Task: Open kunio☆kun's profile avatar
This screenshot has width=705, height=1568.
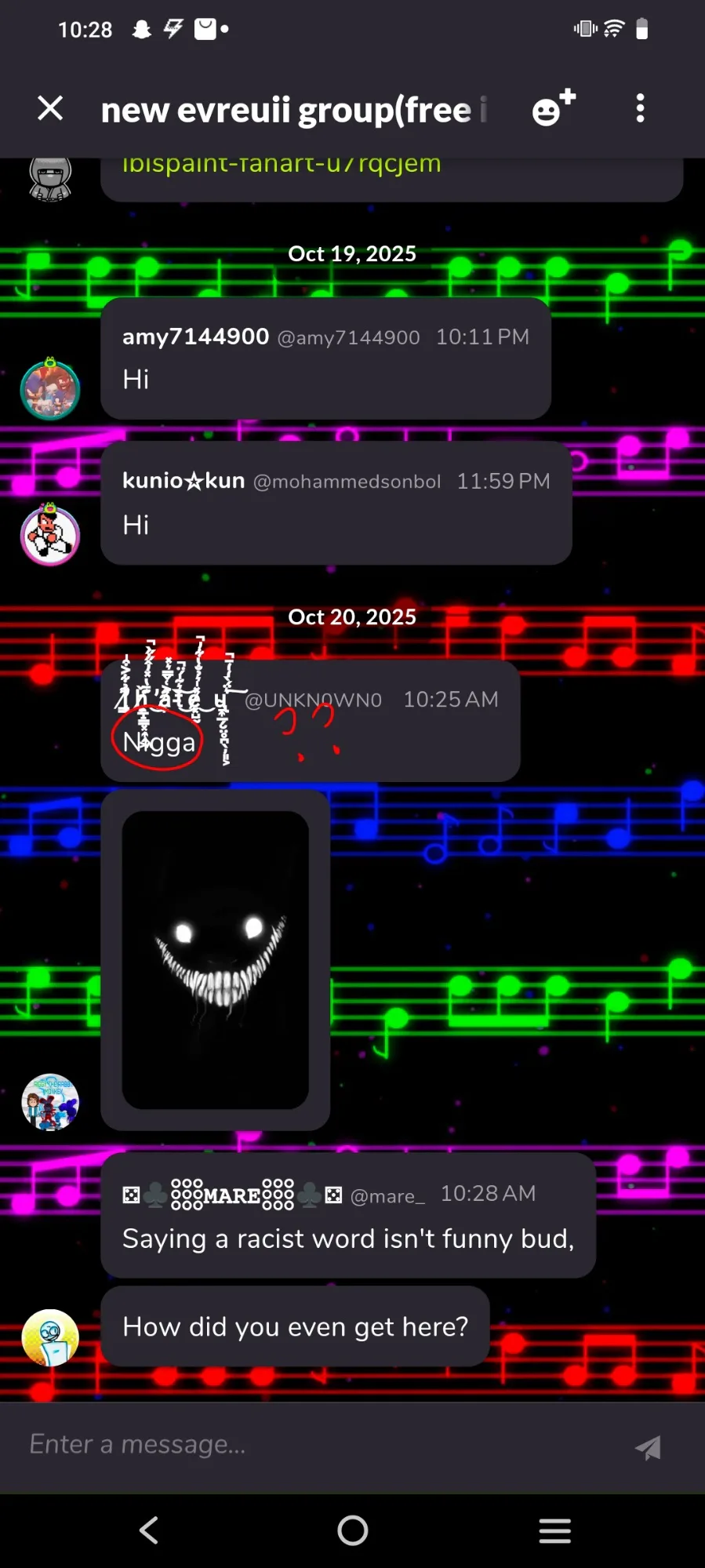Action: point(50,535)
